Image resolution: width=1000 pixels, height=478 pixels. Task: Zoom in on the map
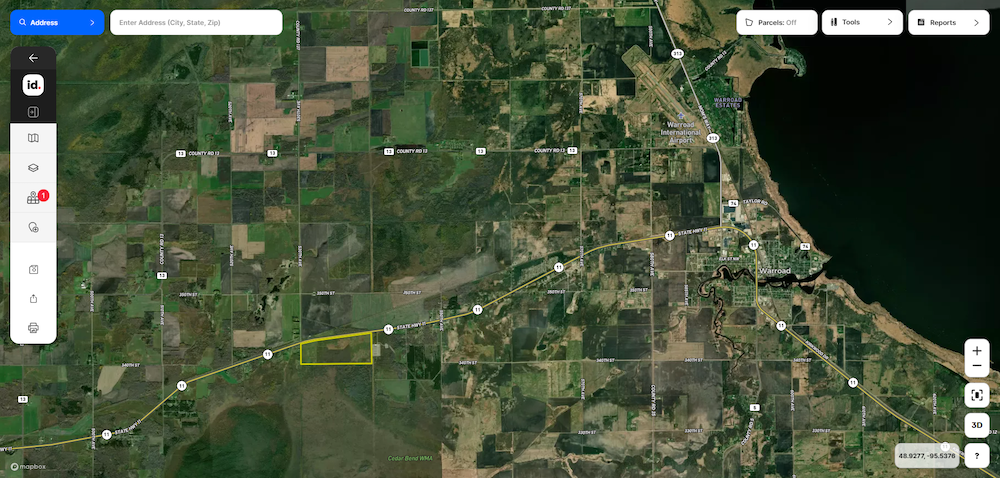(977, 351)
